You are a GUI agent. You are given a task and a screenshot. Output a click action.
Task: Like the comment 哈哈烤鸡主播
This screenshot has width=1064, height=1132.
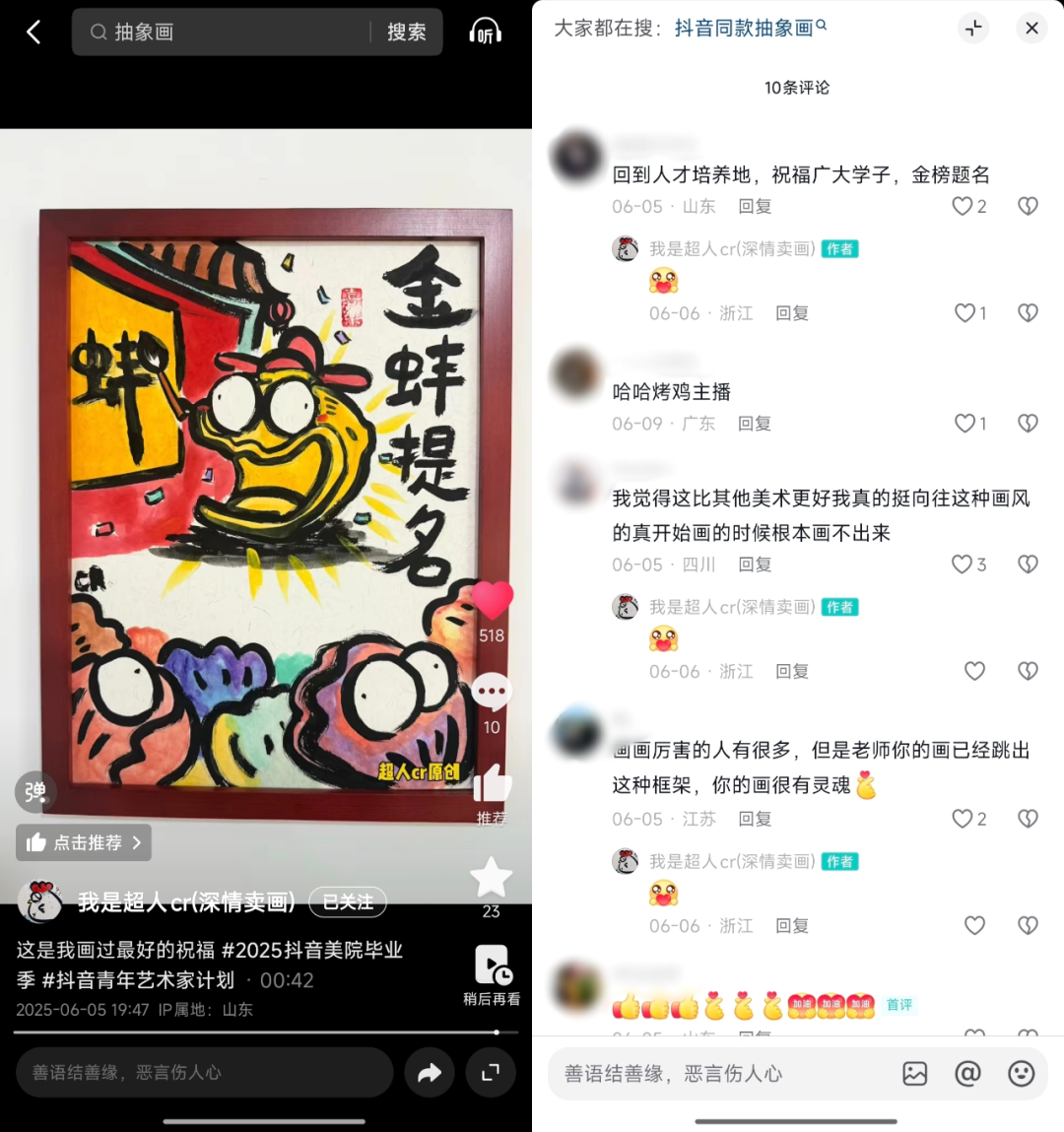click(965, 424)
